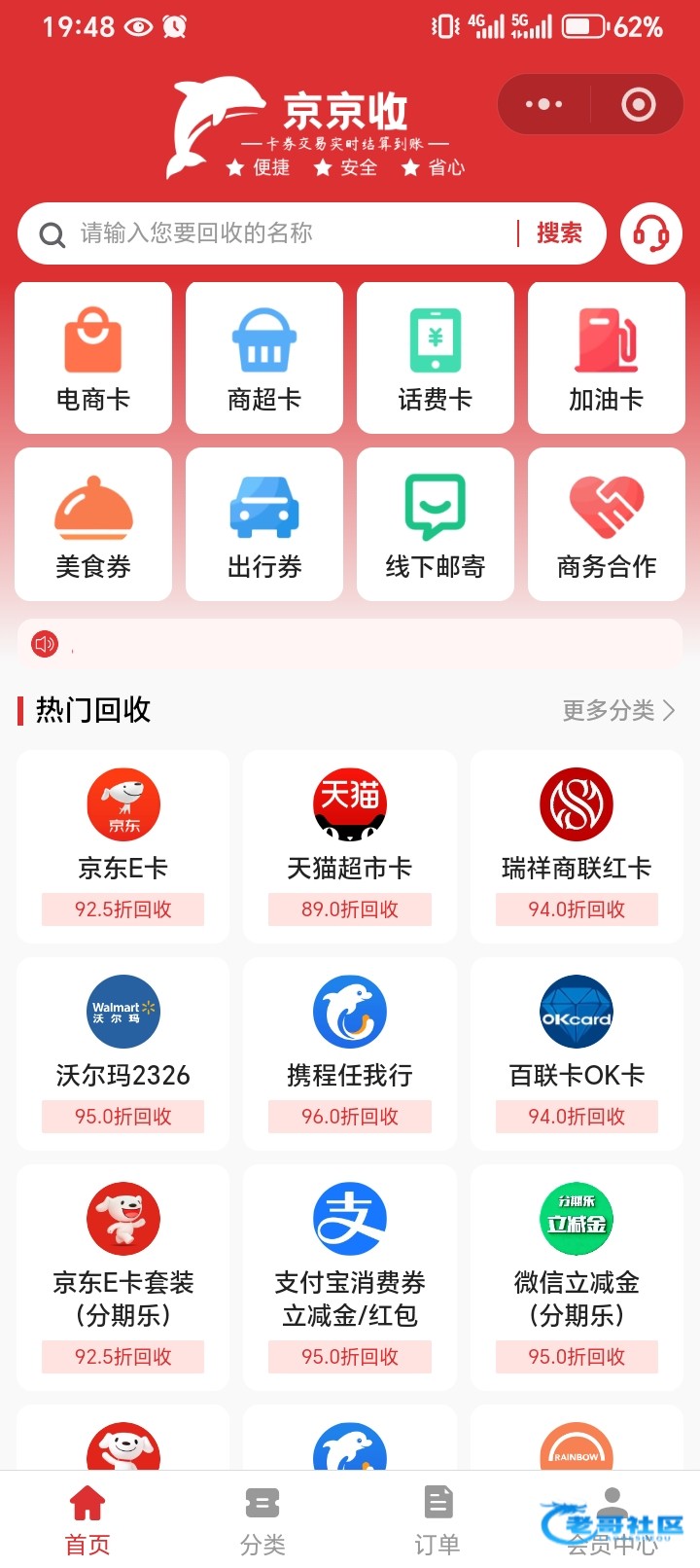Focus the recycle name search field

coord(282,233)
